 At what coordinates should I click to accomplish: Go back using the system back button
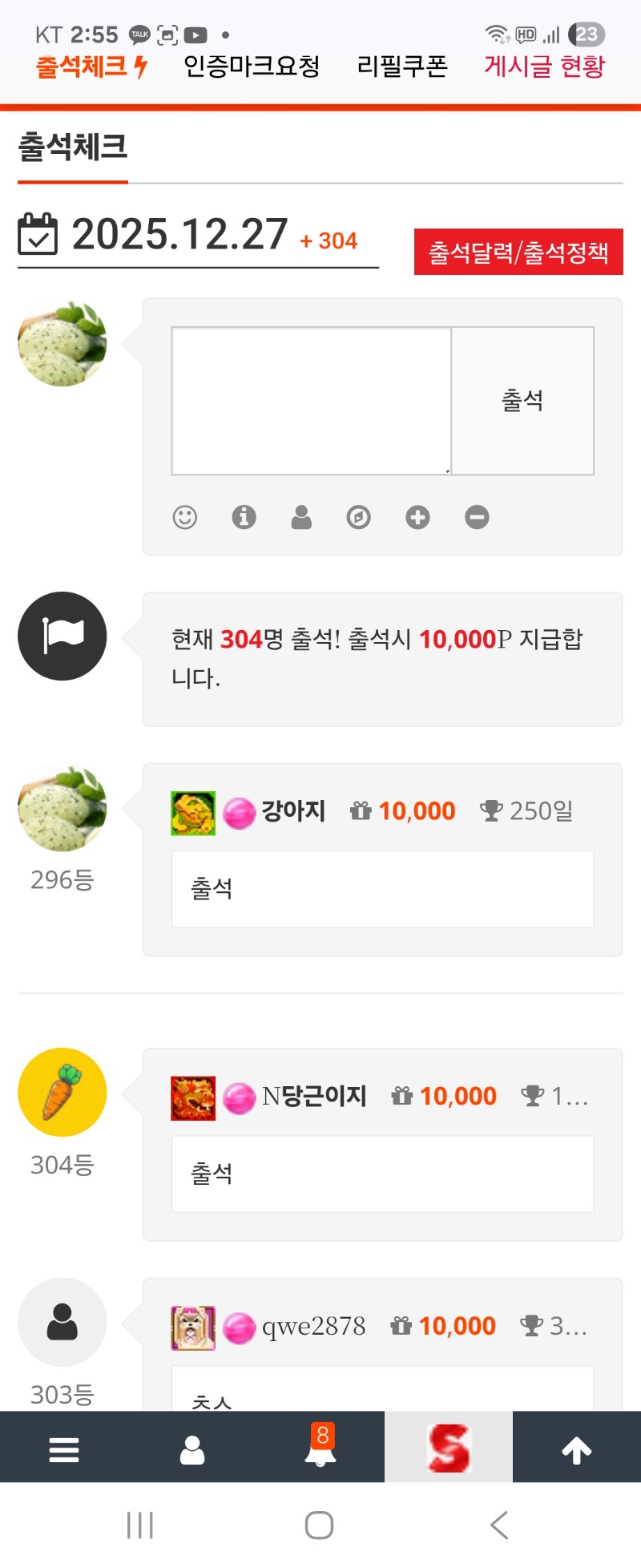pos(499,1525)
